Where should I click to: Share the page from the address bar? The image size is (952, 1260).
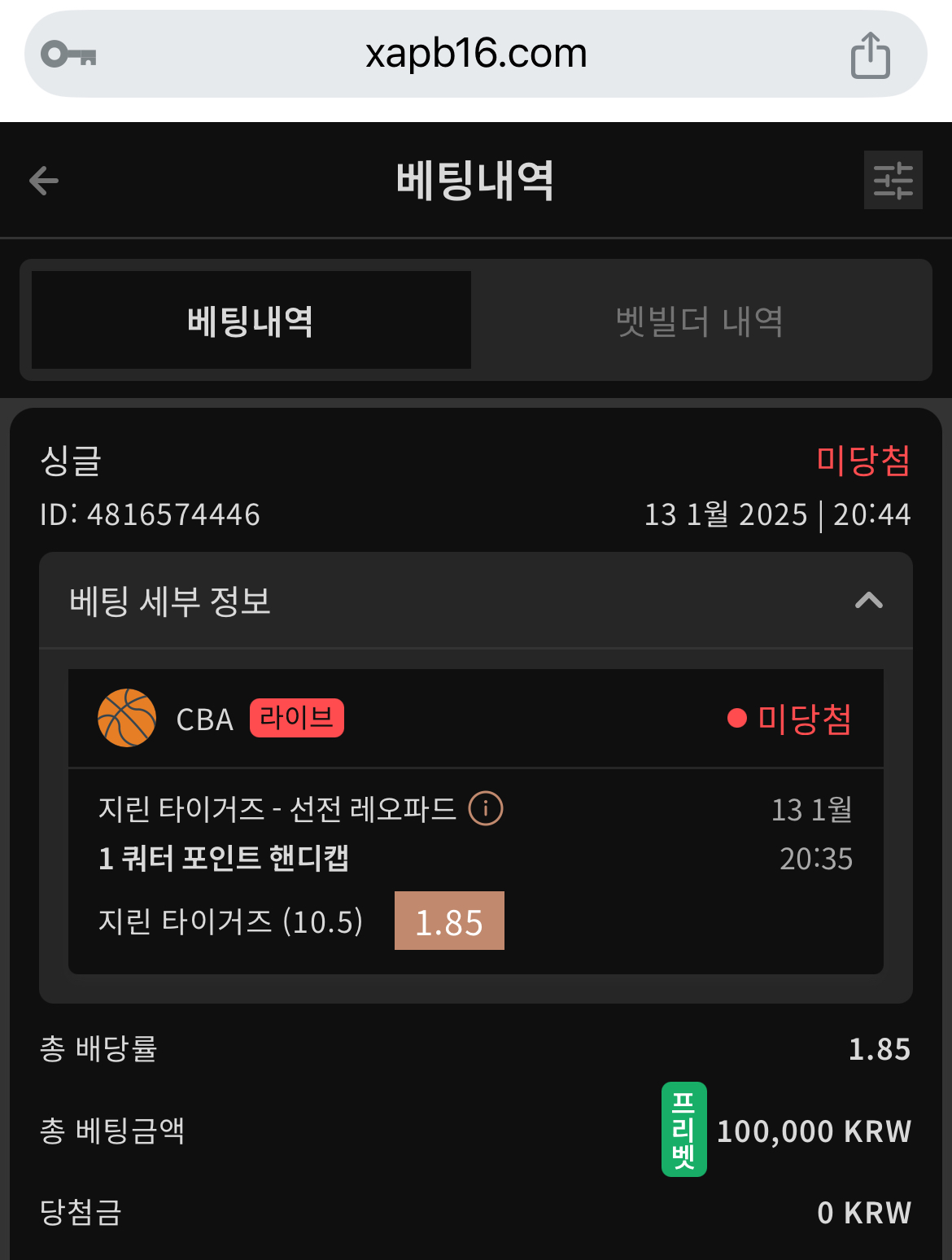870,55
